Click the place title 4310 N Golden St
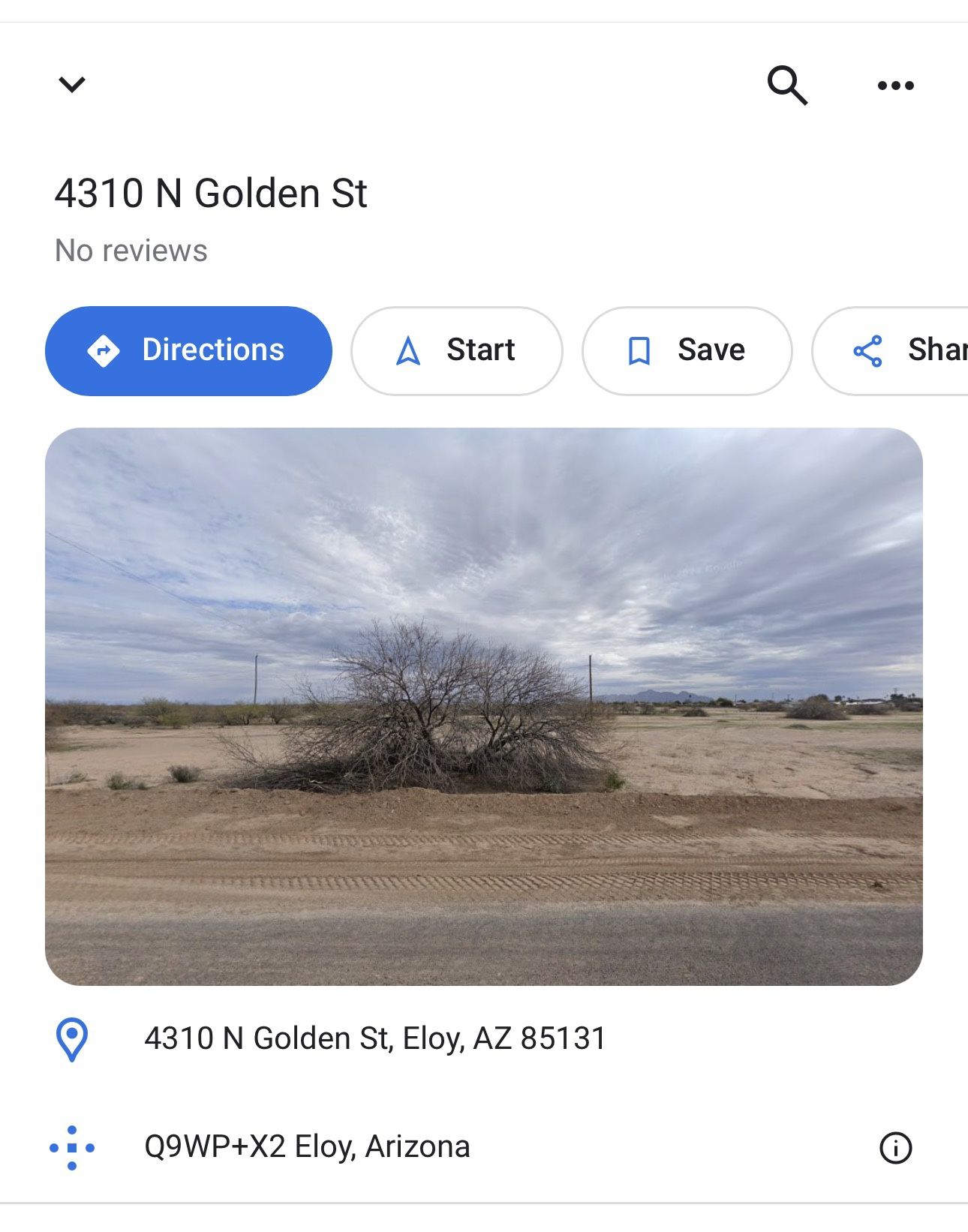 (x=212, y=194)
